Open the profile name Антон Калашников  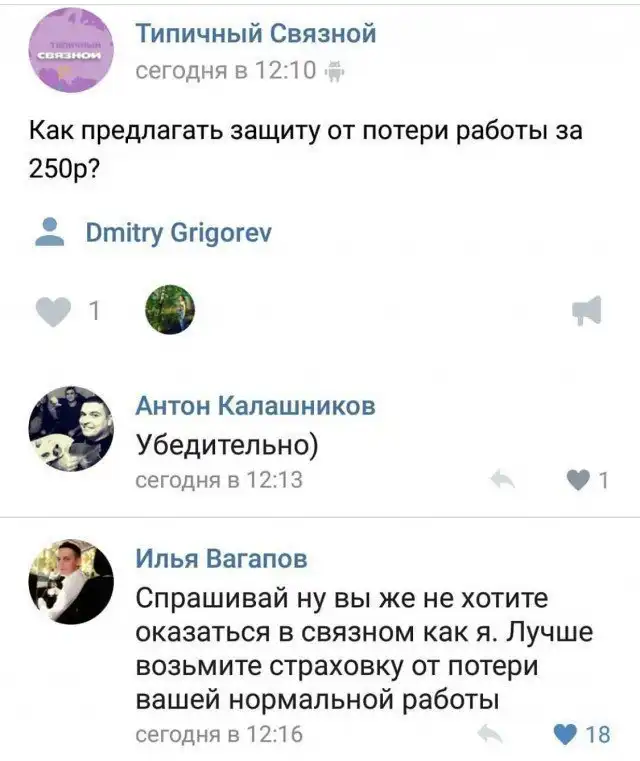click(257, 405)
